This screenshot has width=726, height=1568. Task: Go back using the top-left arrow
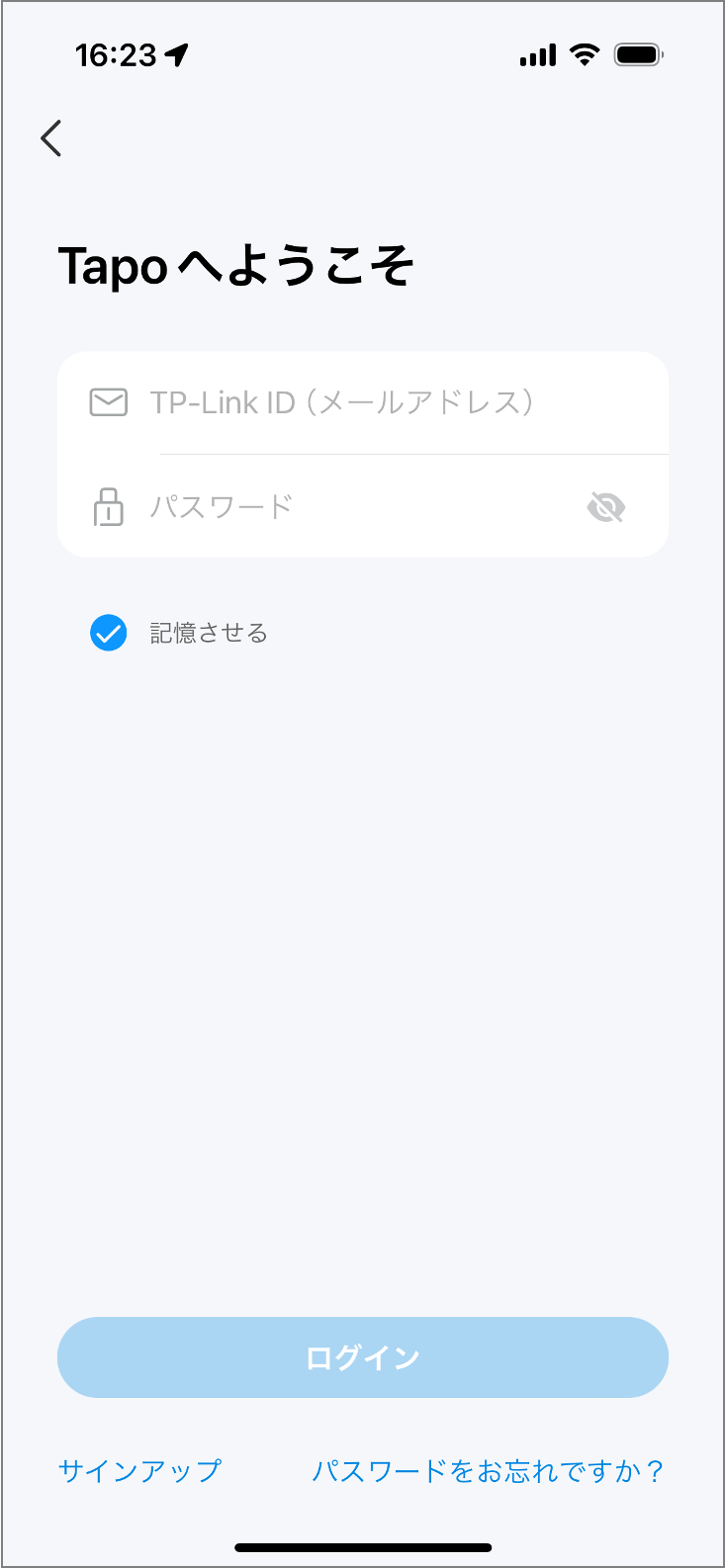[x=51, y=137]
